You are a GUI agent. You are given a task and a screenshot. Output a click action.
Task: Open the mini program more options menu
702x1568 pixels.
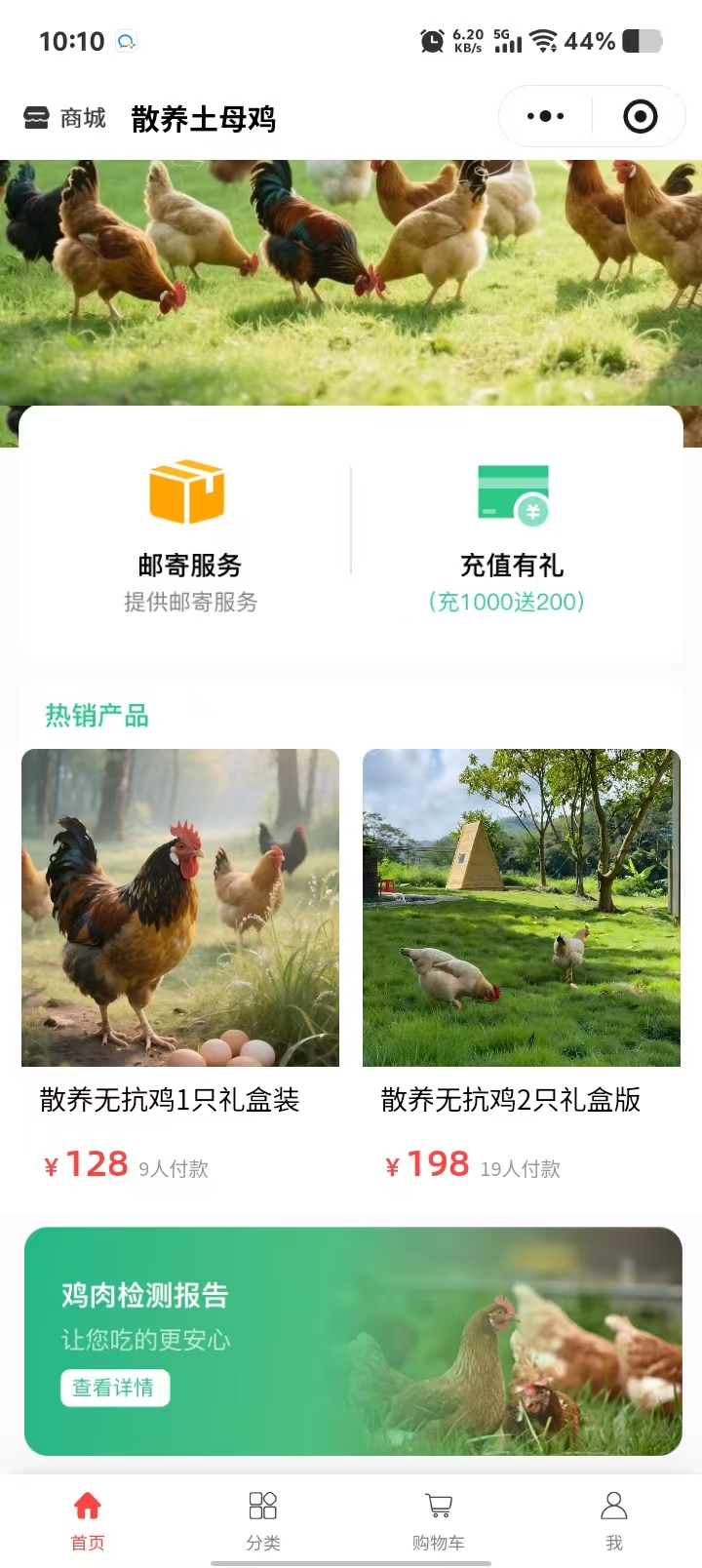545,117
